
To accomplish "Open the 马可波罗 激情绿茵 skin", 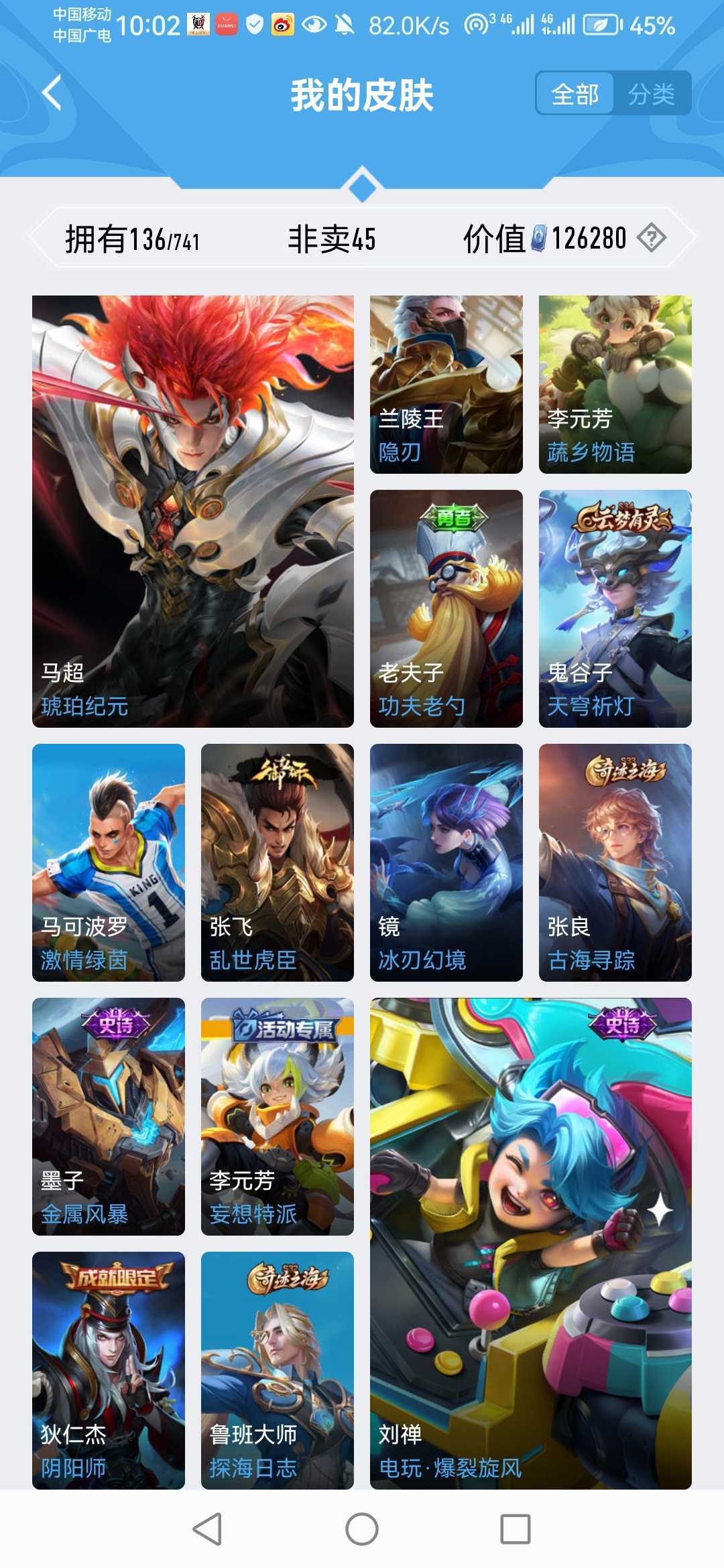I will point(109,862).
